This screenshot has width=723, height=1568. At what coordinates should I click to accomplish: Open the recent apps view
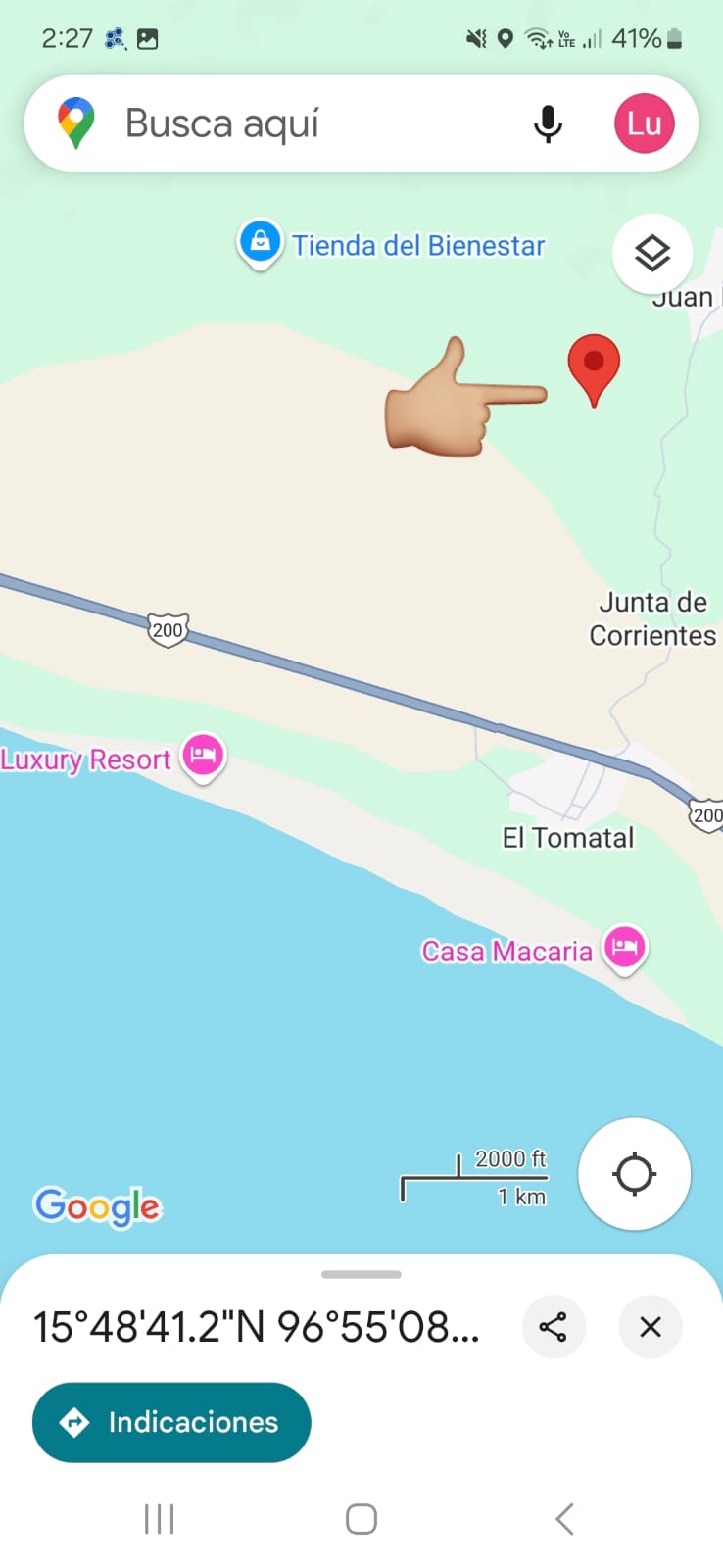pyautogui.click(x=159, y=1519)
